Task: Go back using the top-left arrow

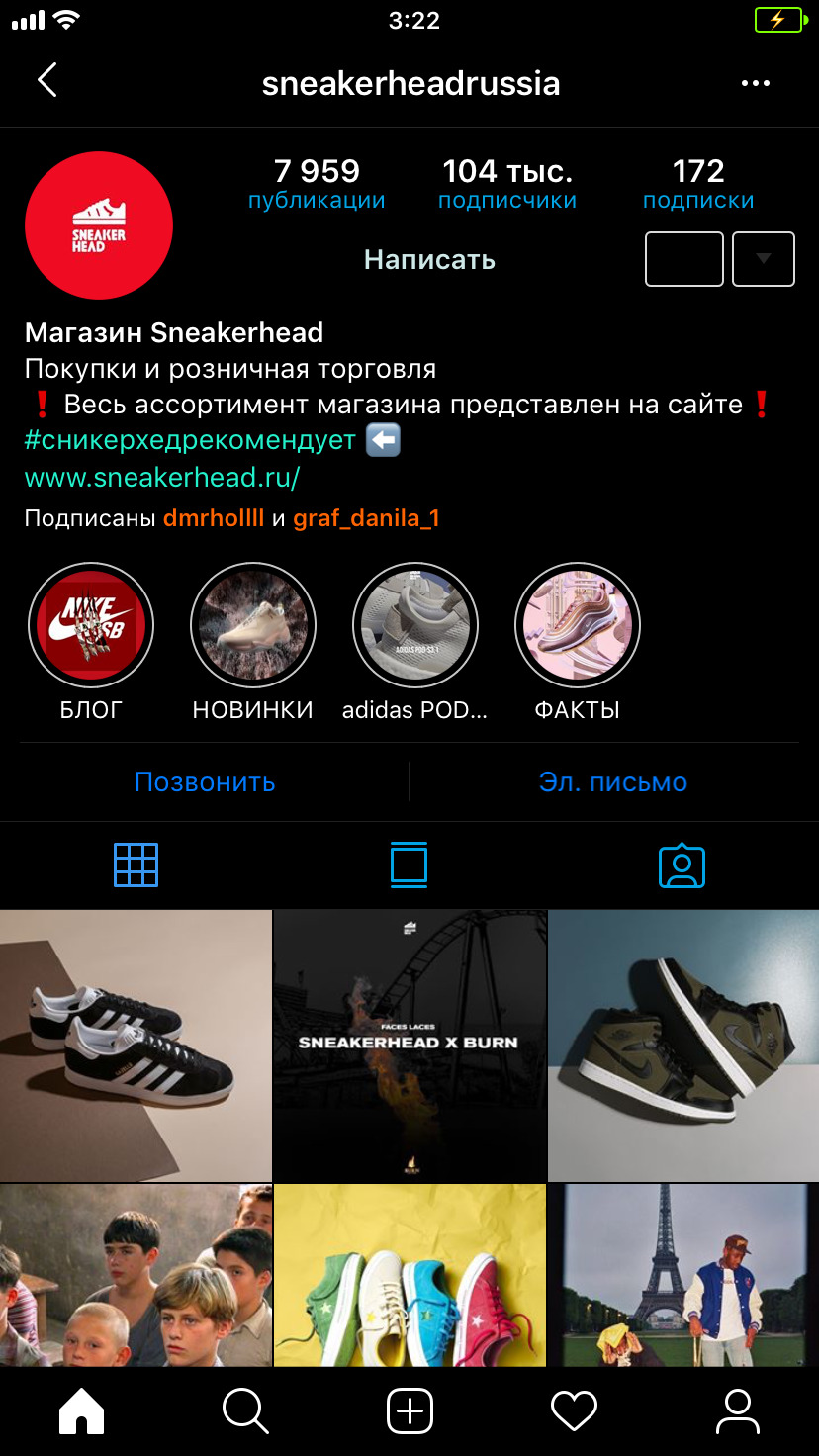Action: tap(46, 80)
